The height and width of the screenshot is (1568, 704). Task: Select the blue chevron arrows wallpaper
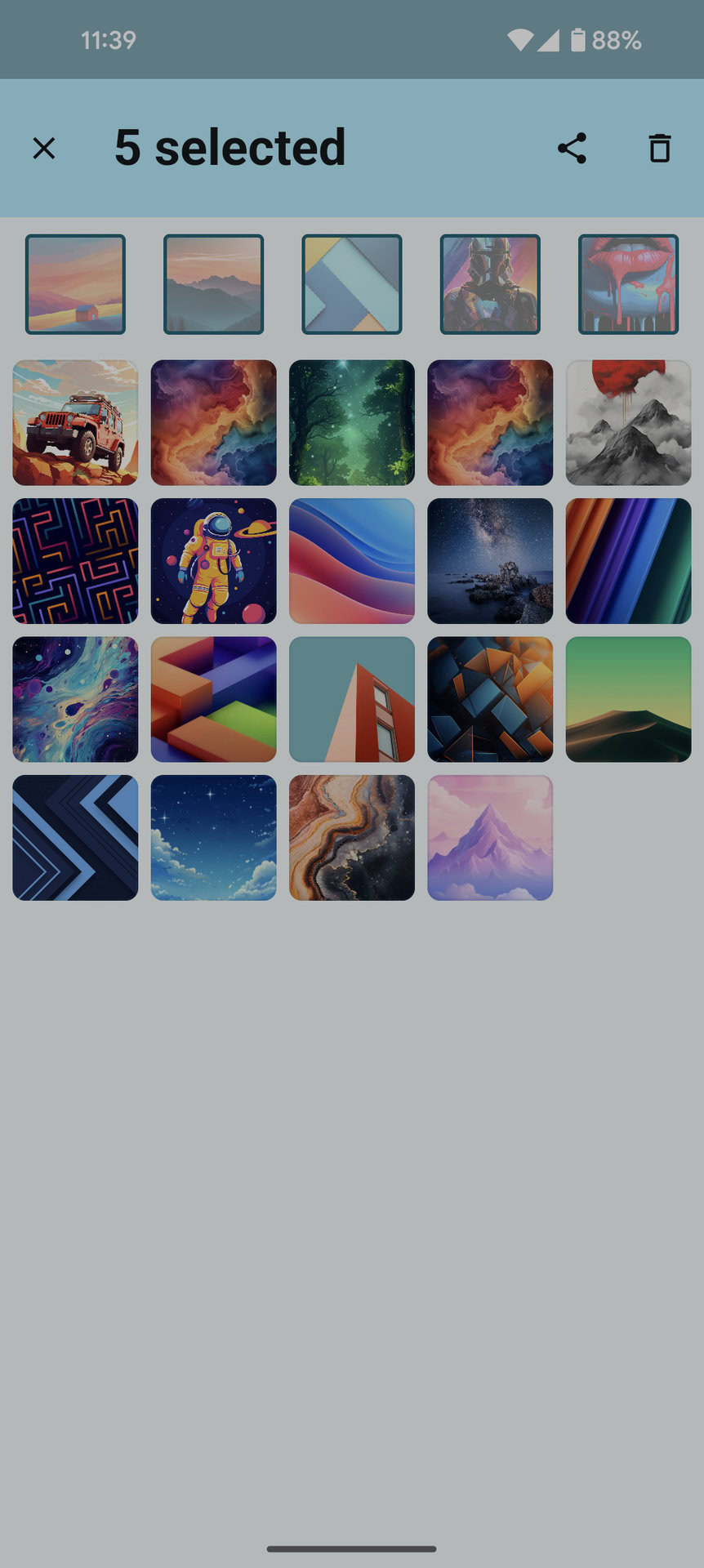[75, 838]
